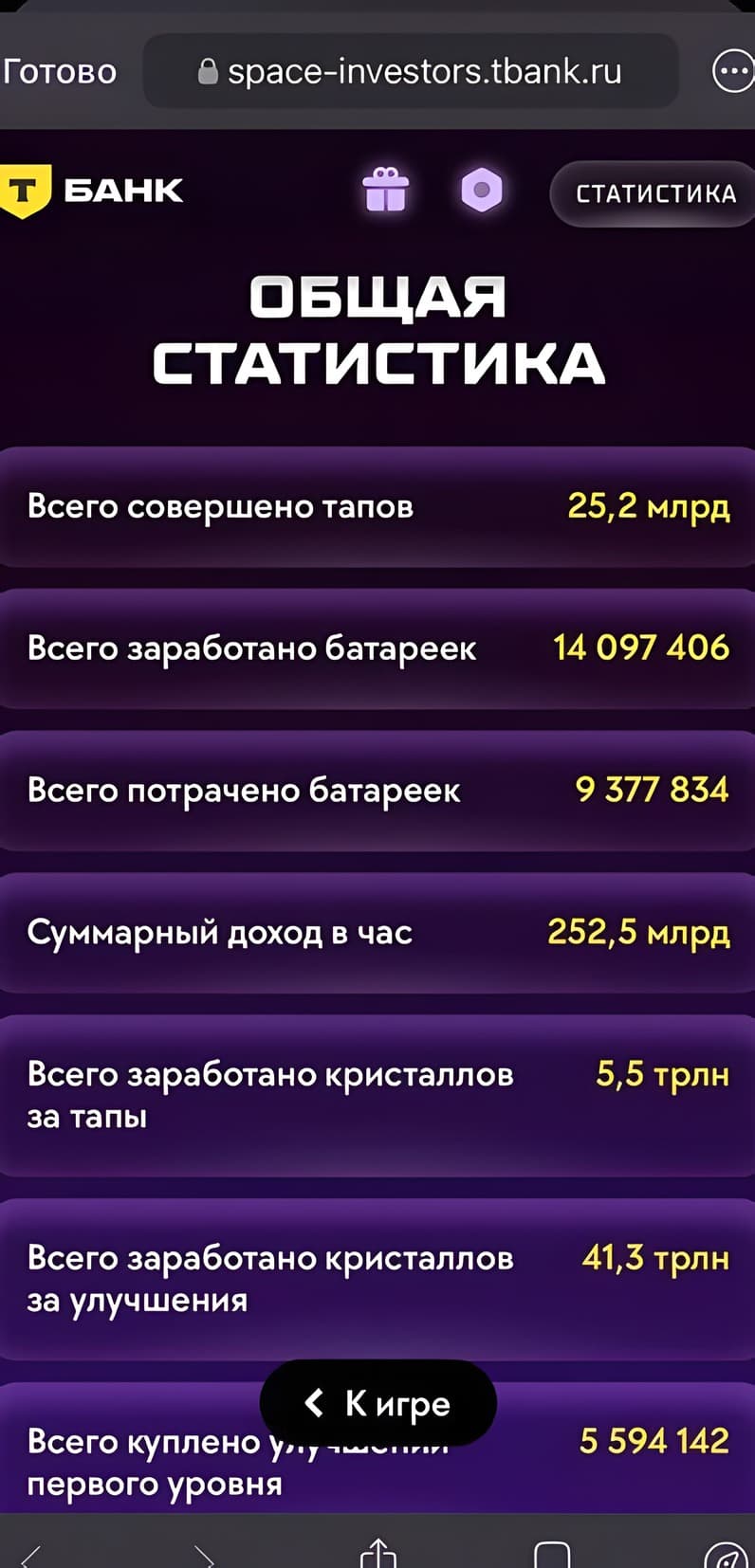Tap the space-investors.tbank.ru address bar
The image size is (755, 1568).
coord(411,71)
